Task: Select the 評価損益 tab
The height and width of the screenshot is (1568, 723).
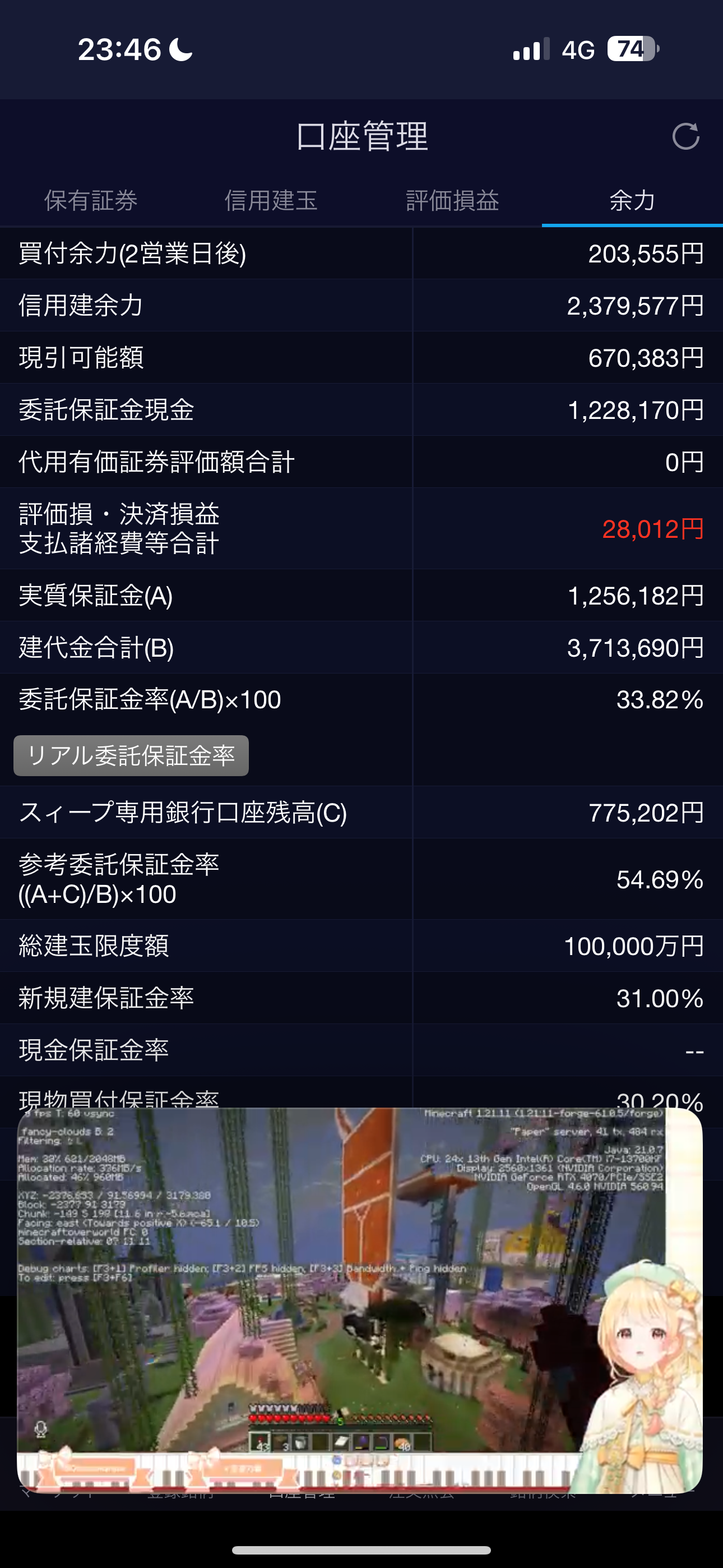Action: tap(452, 200)
